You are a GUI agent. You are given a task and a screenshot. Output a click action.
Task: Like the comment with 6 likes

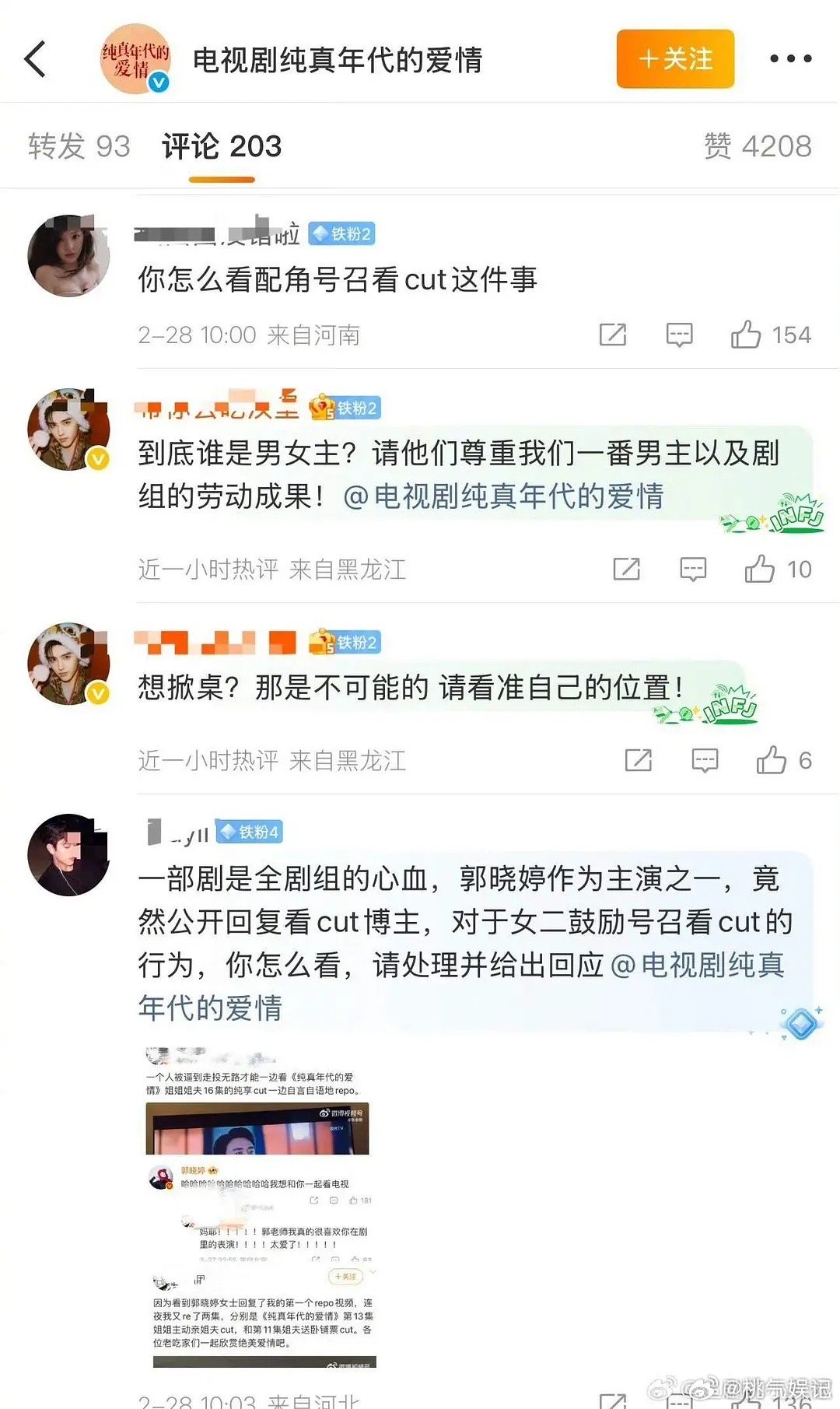[x=770, y=760]
